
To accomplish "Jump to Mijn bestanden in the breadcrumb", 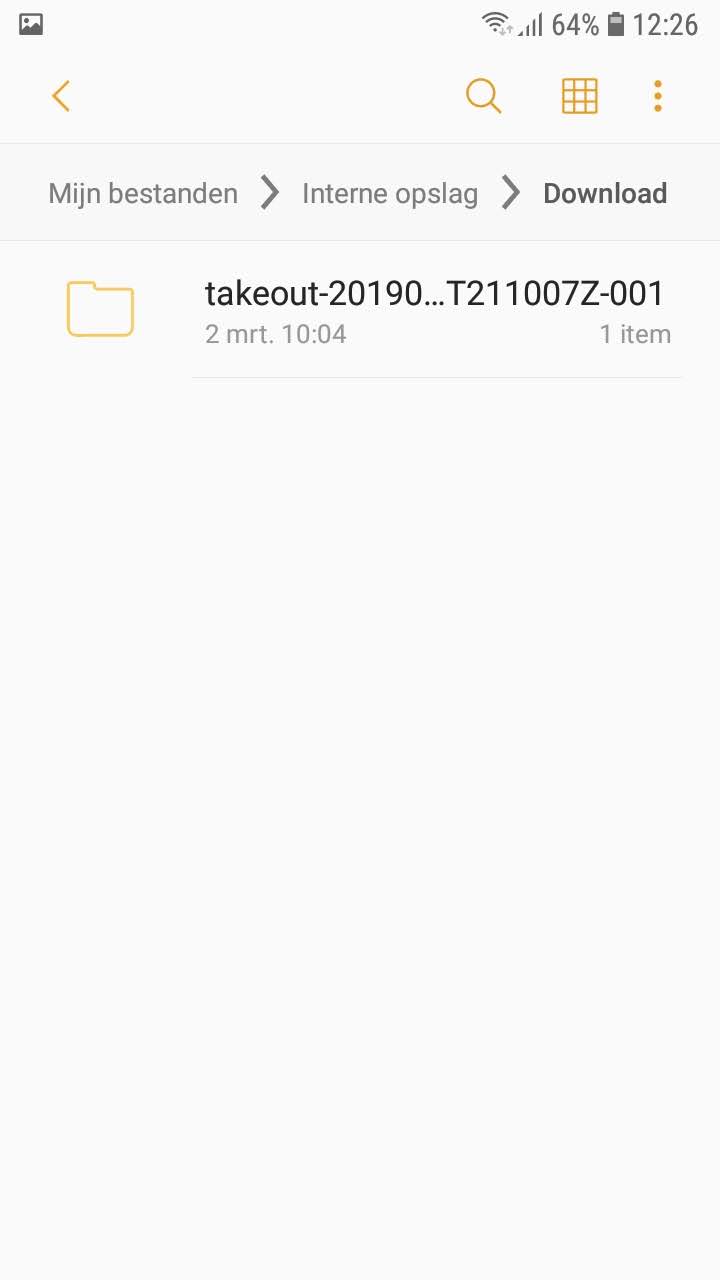I will pyautogui.click(x=143, y=193).
